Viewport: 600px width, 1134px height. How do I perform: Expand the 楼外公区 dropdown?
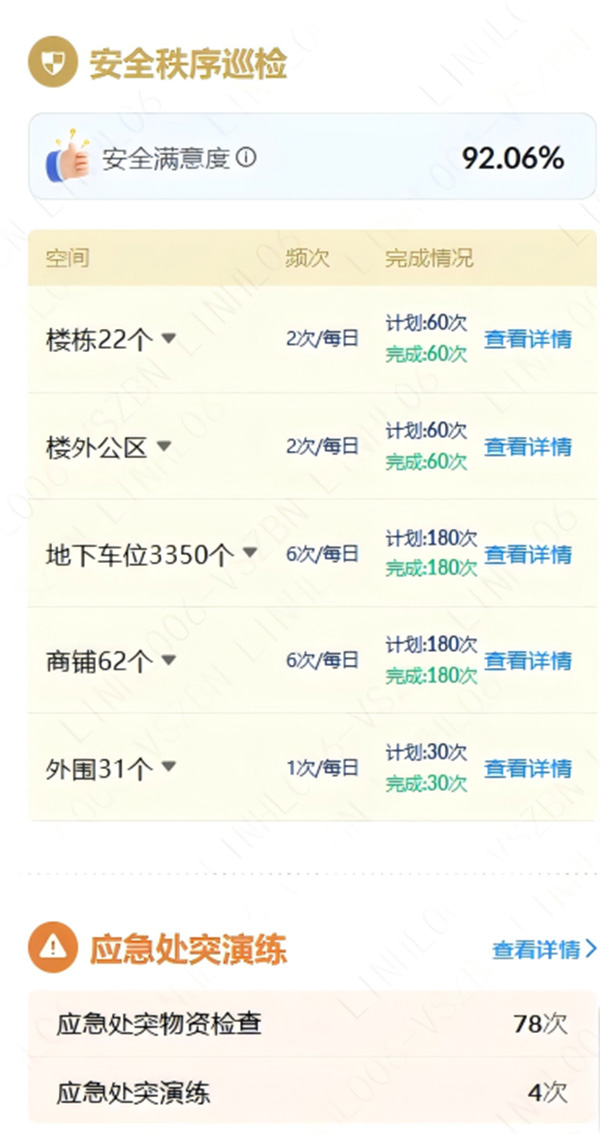coord(164,446)
